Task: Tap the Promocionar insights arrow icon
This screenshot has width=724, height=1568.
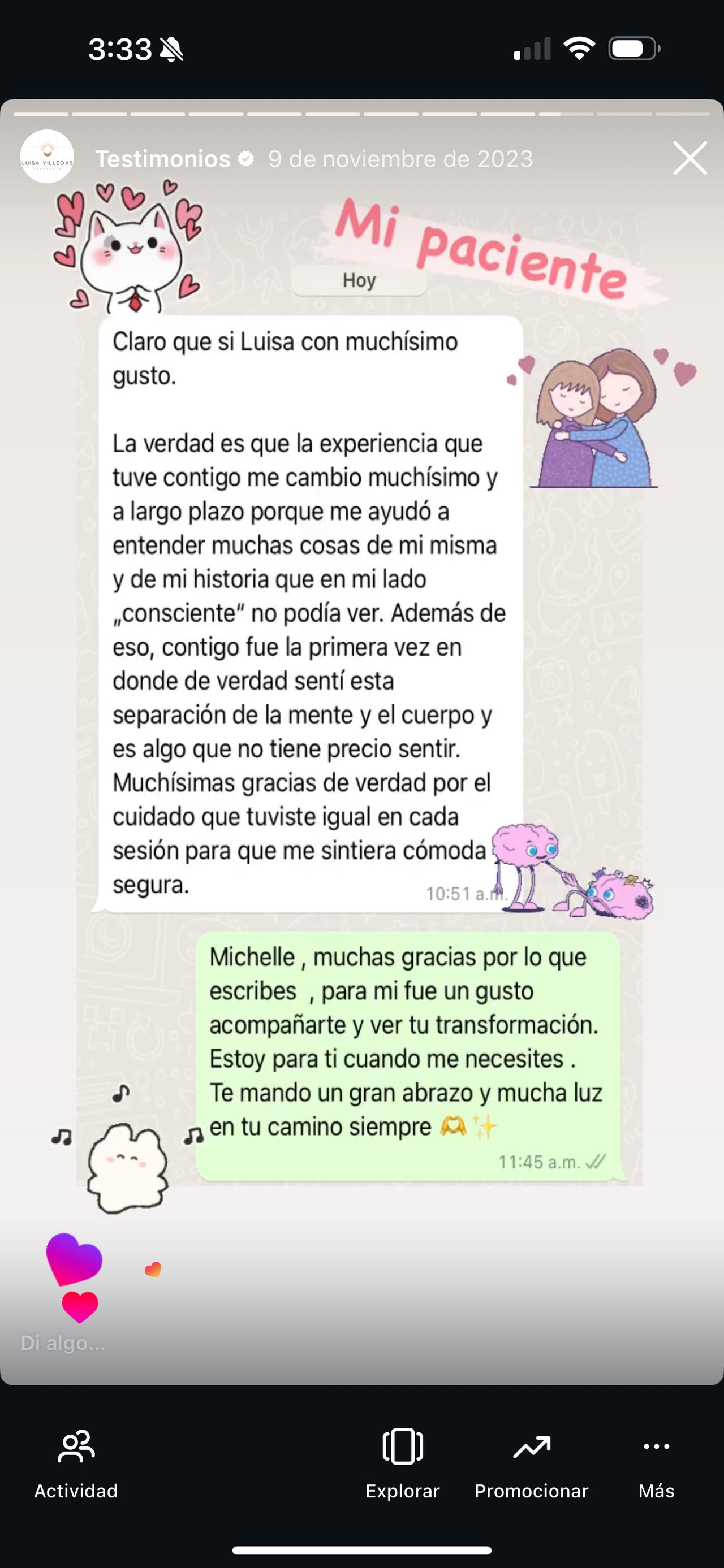Action: [531, 1448]
